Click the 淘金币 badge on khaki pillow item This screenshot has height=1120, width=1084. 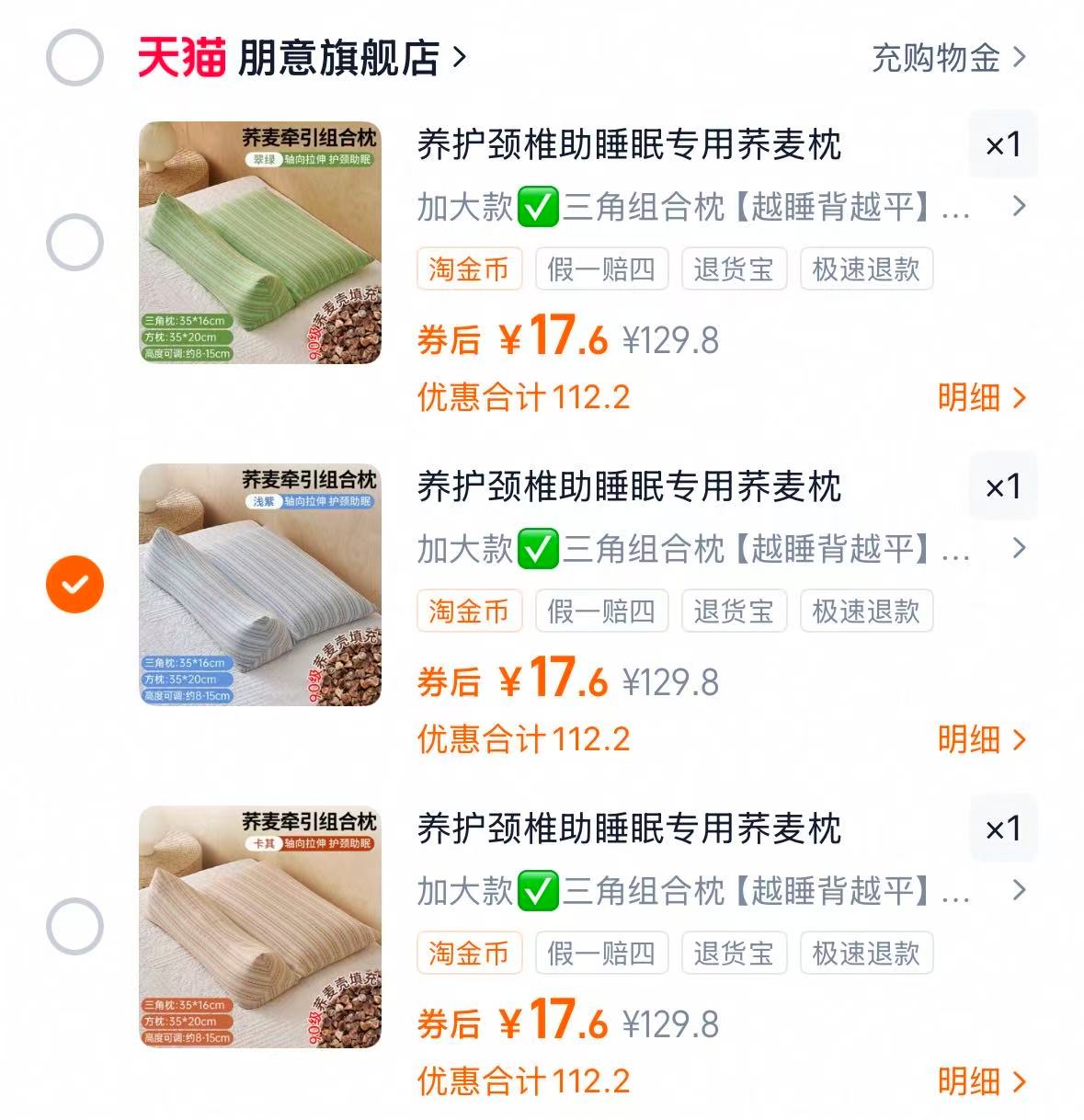(469, 953)
